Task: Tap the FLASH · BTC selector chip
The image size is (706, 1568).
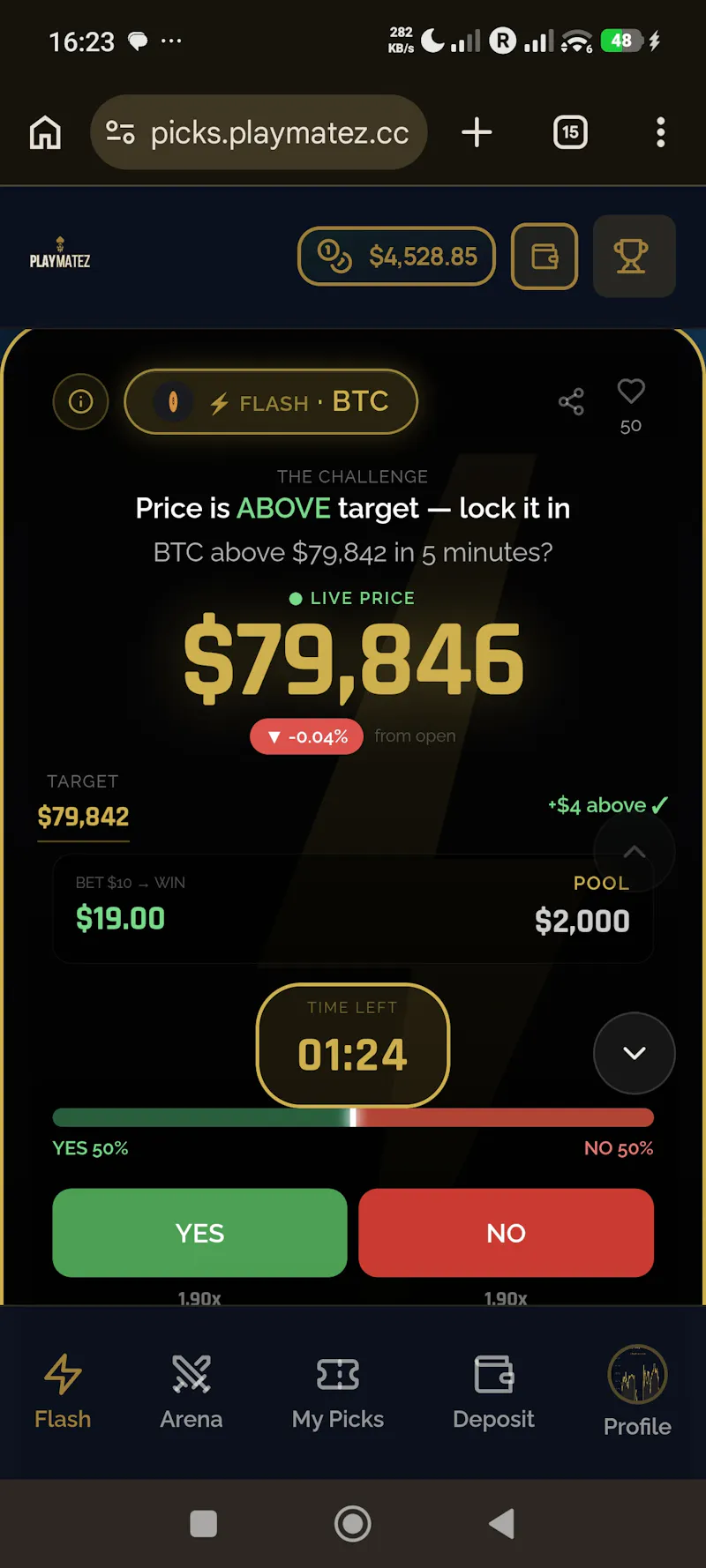Action: 271,402
